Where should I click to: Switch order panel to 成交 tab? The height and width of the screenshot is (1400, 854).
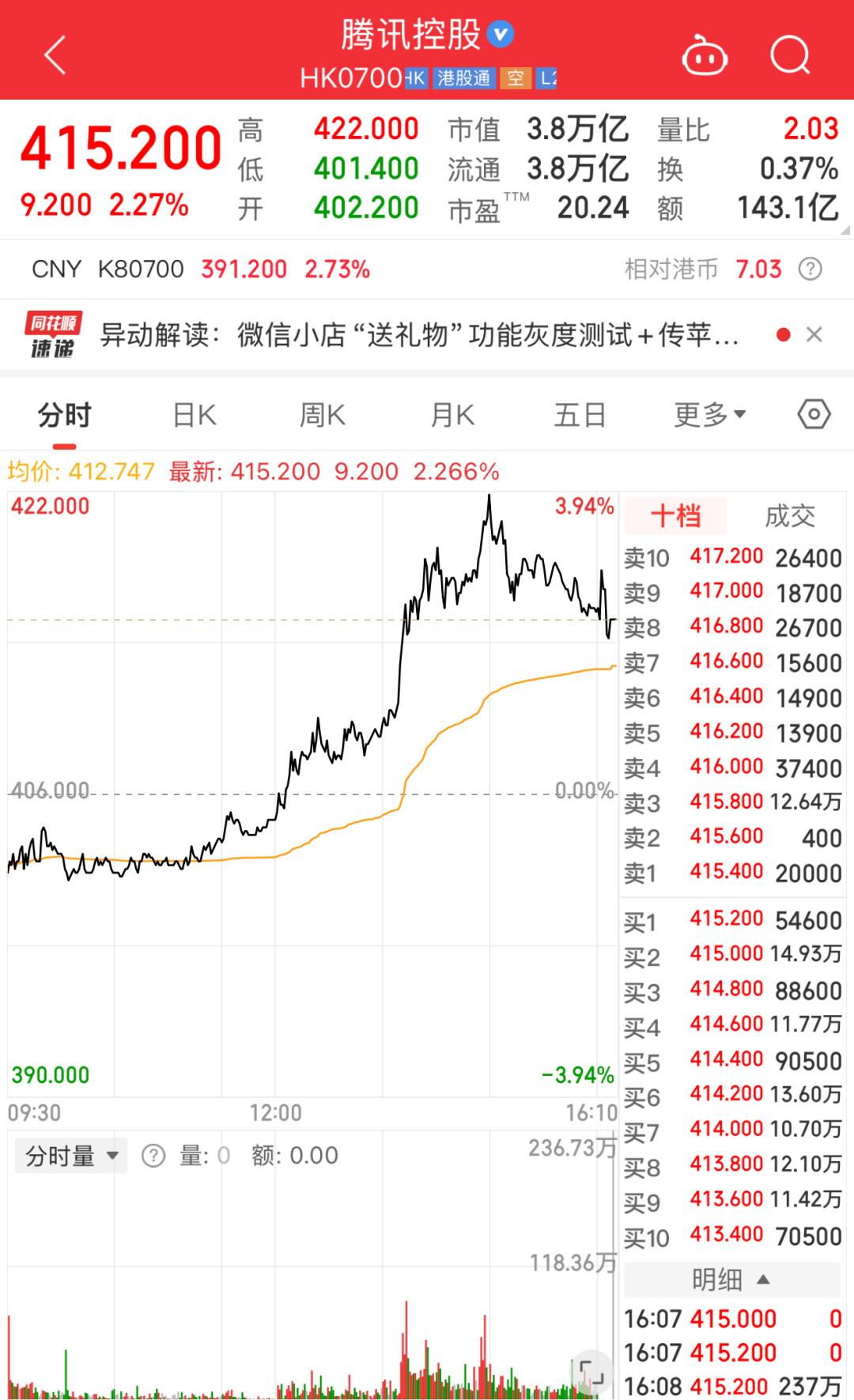pyautogui.click(x=789, y=516)
